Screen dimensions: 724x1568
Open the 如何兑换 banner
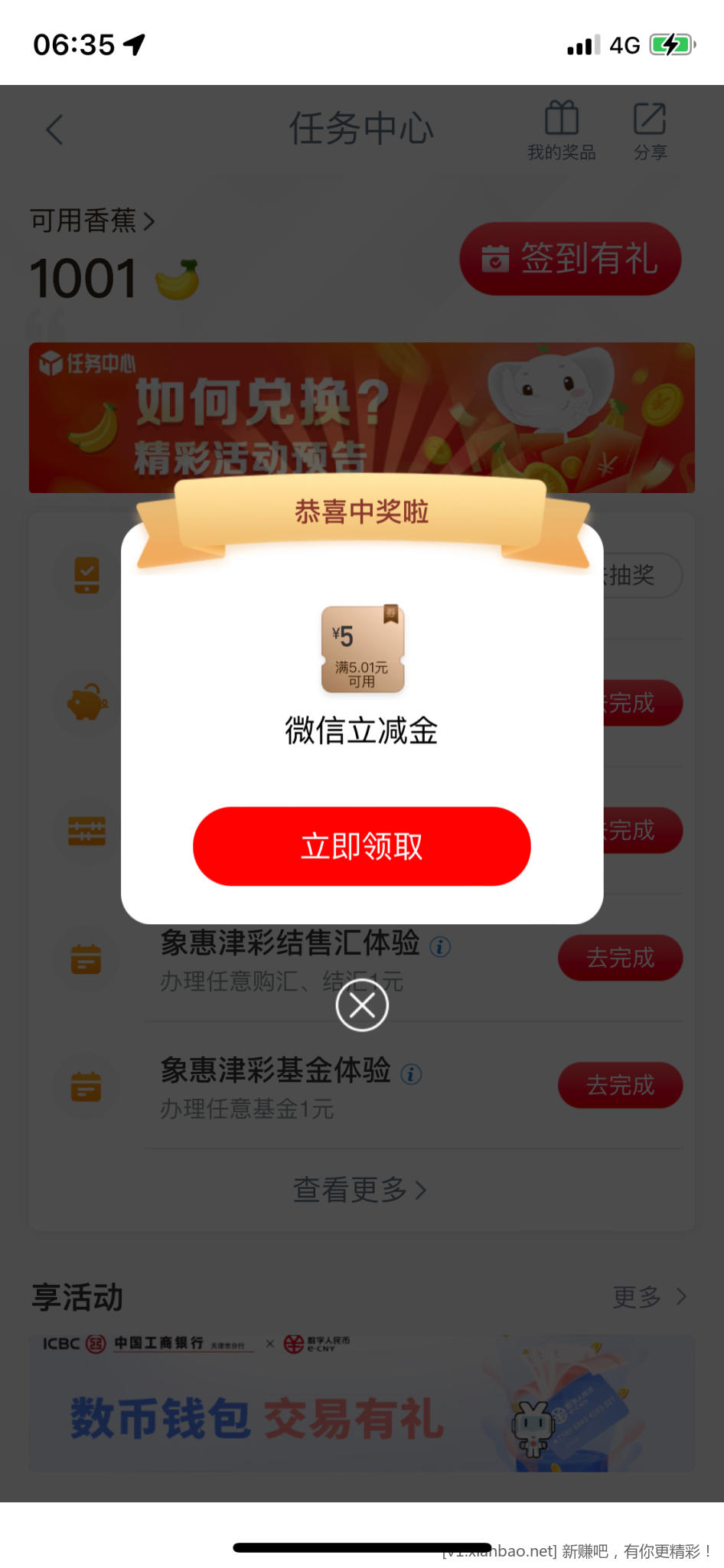pos(361,417)
